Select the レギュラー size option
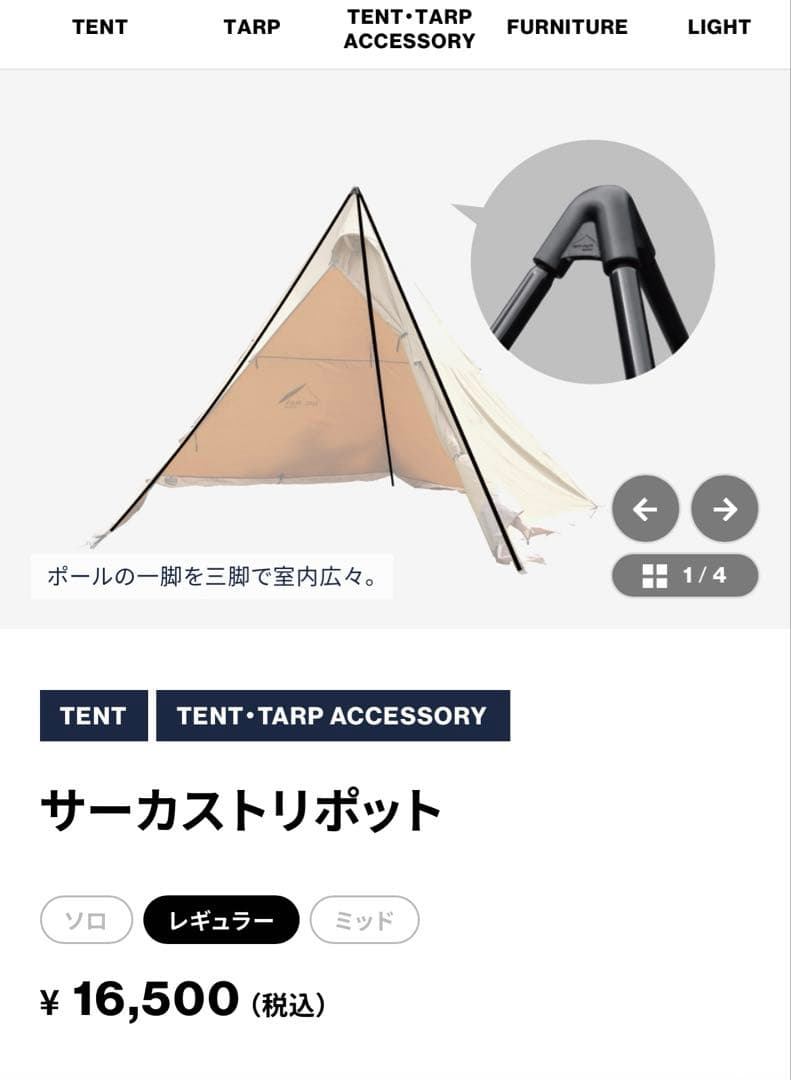This screenshot has height=1080, width=791. pos(221,920)
